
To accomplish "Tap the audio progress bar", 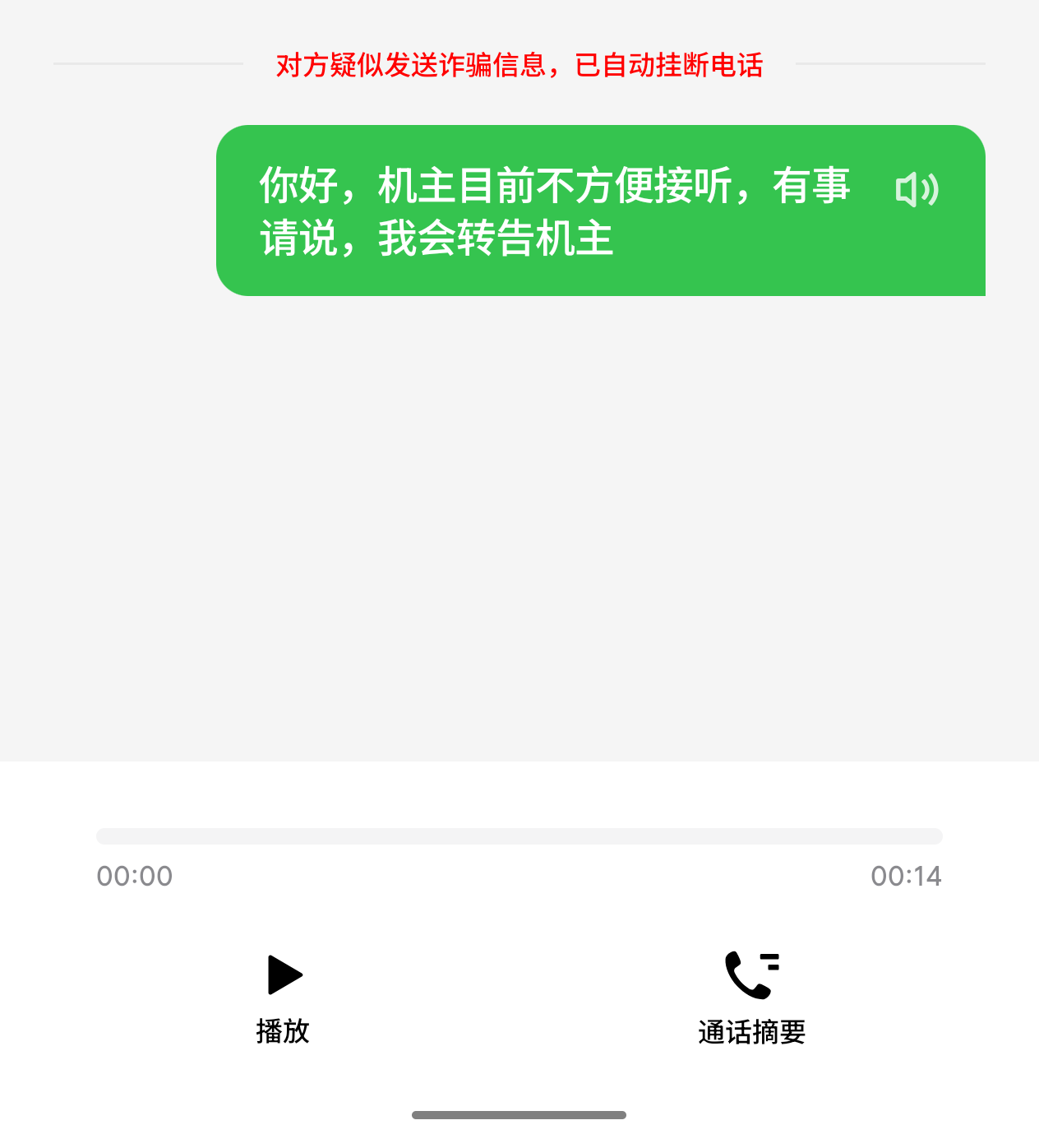I will 519,836.
